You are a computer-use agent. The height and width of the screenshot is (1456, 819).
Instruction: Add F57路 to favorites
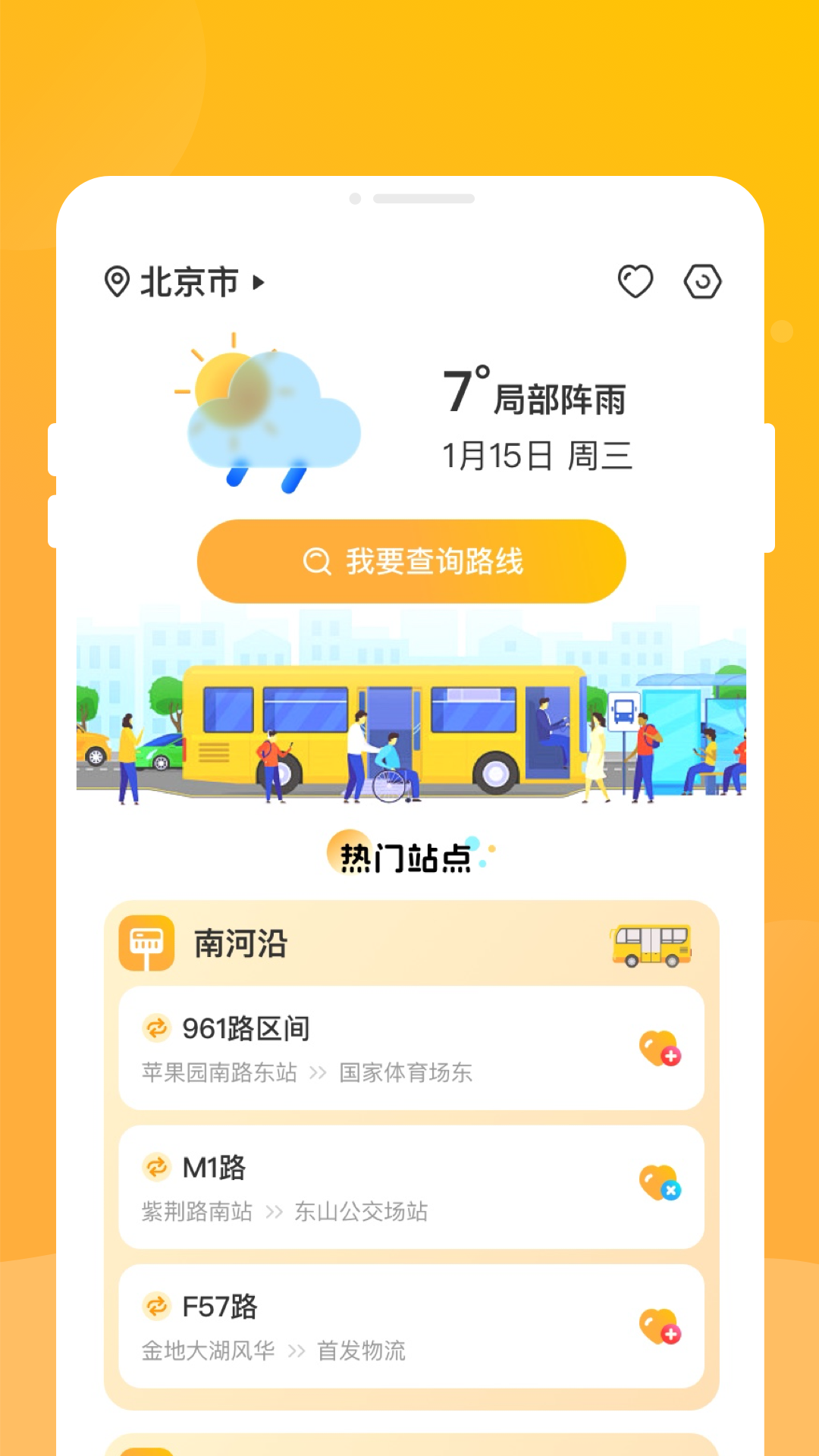pyautogui.click(x=659, y=1326)
